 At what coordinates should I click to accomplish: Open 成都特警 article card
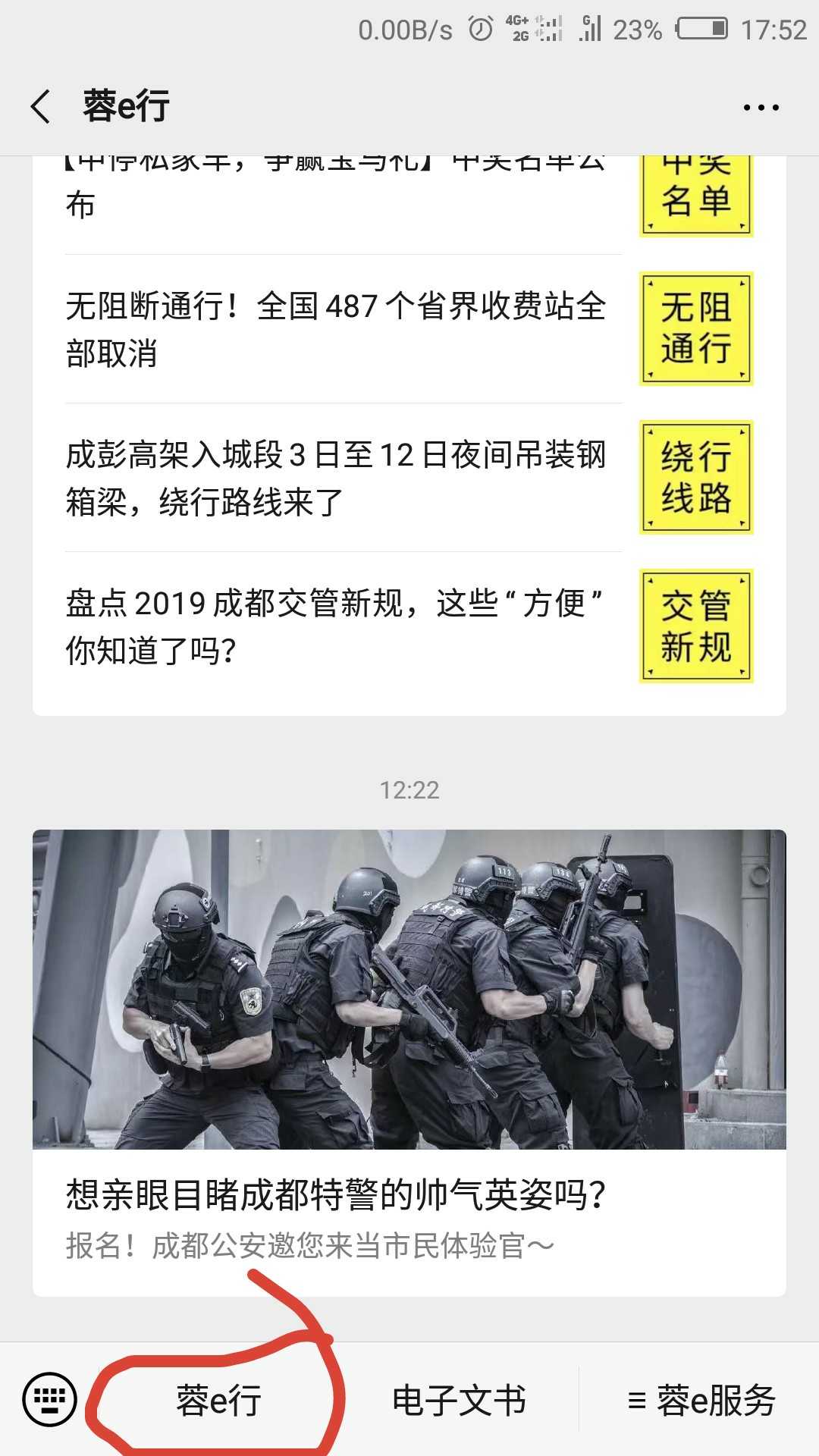(x=409, y=1062)
